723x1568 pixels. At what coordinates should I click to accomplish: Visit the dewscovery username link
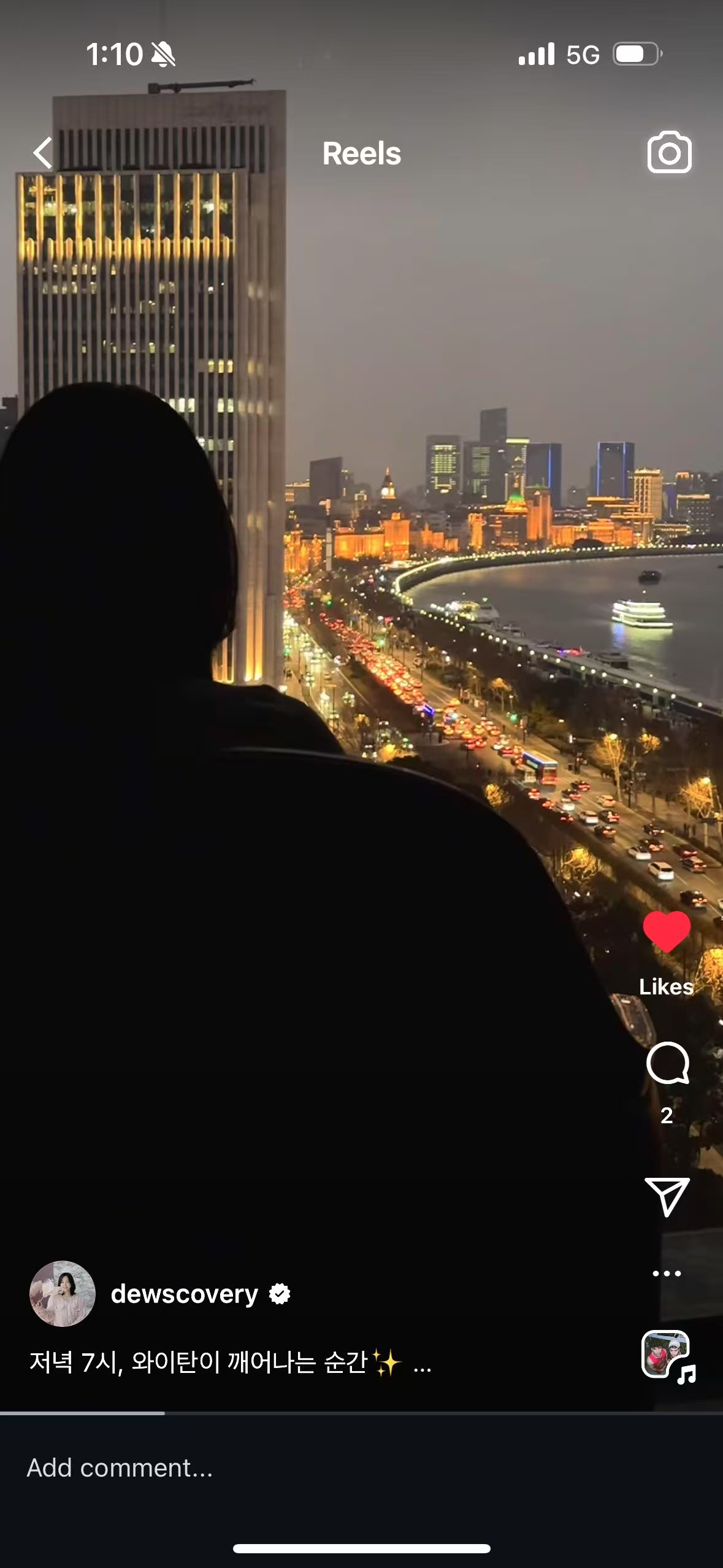coord(184,1294)
